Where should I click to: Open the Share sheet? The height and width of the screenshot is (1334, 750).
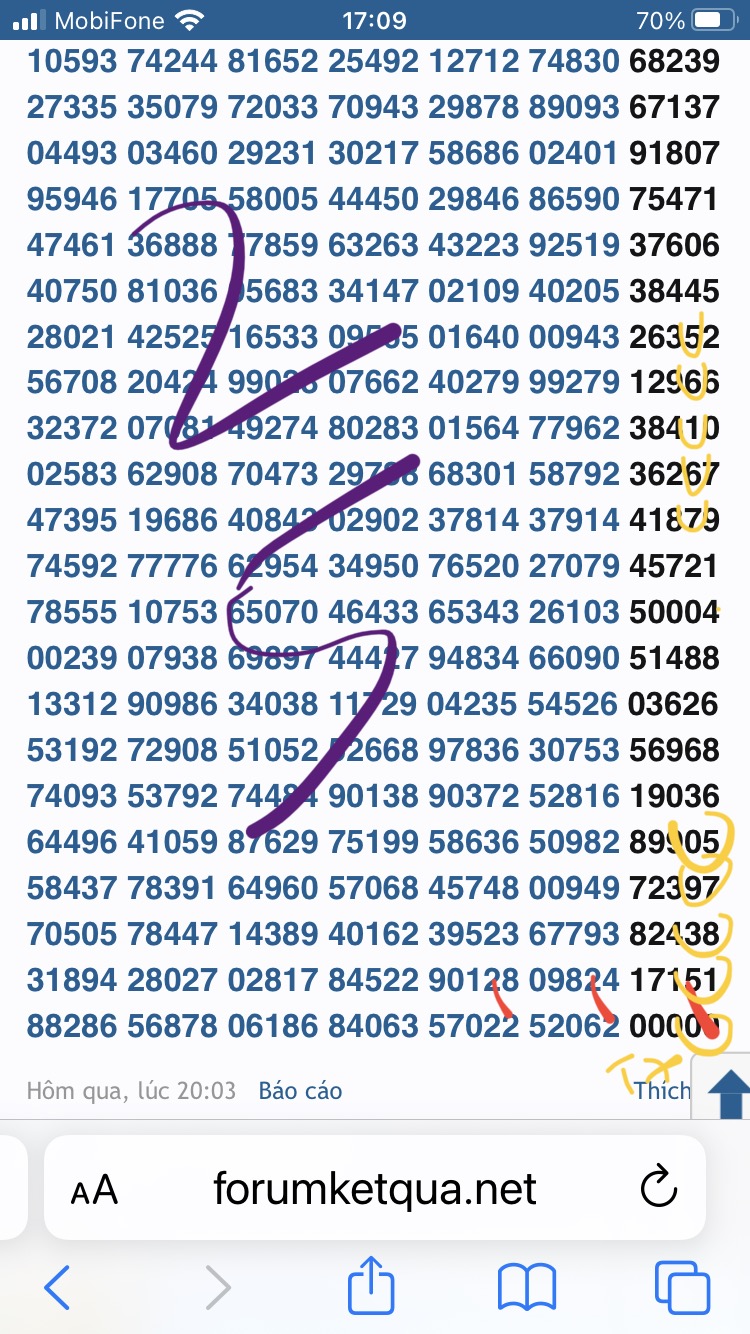pyautogui.click(x=371, y=1289)
